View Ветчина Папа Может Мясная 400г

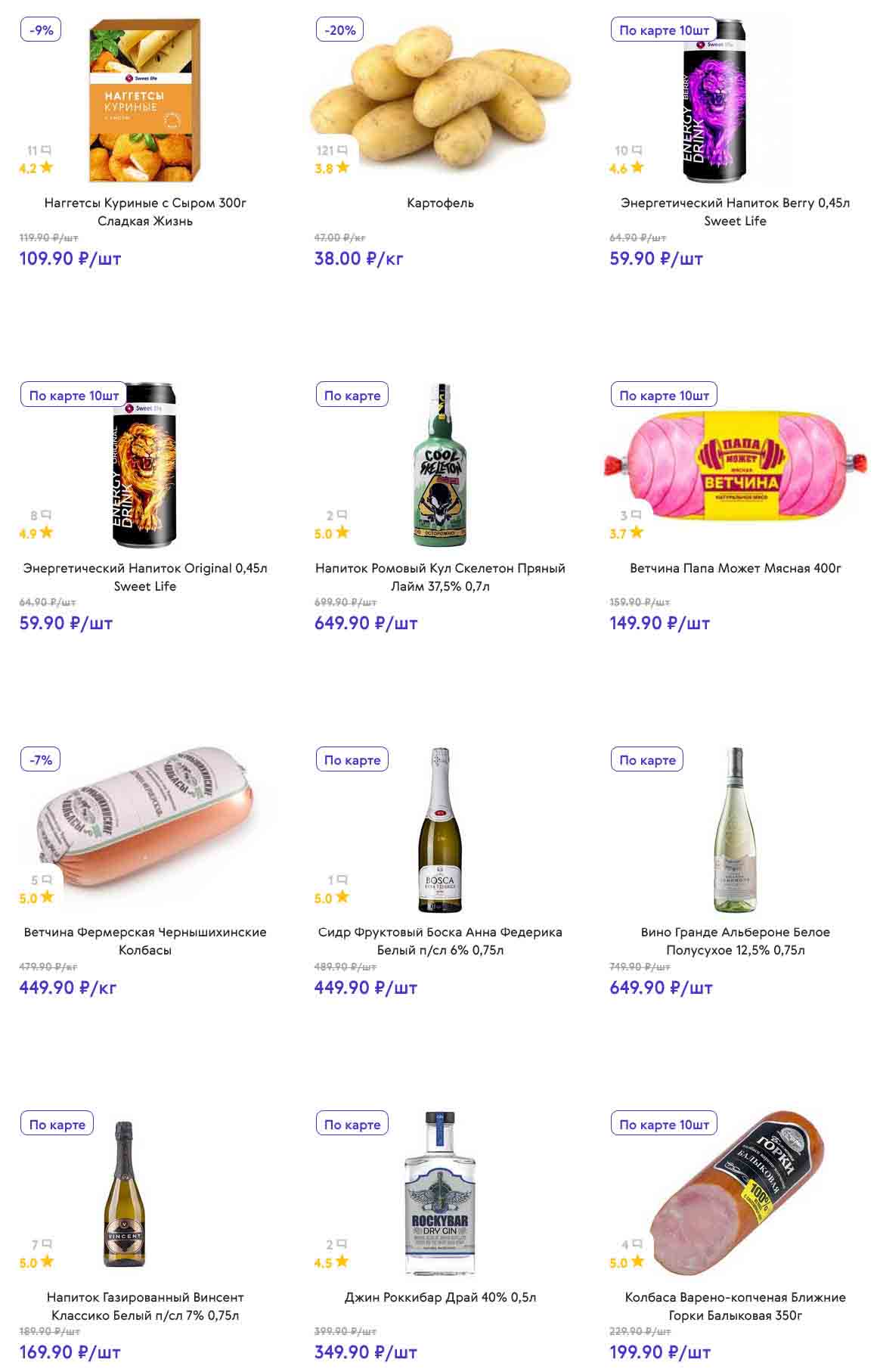[735, 568]
